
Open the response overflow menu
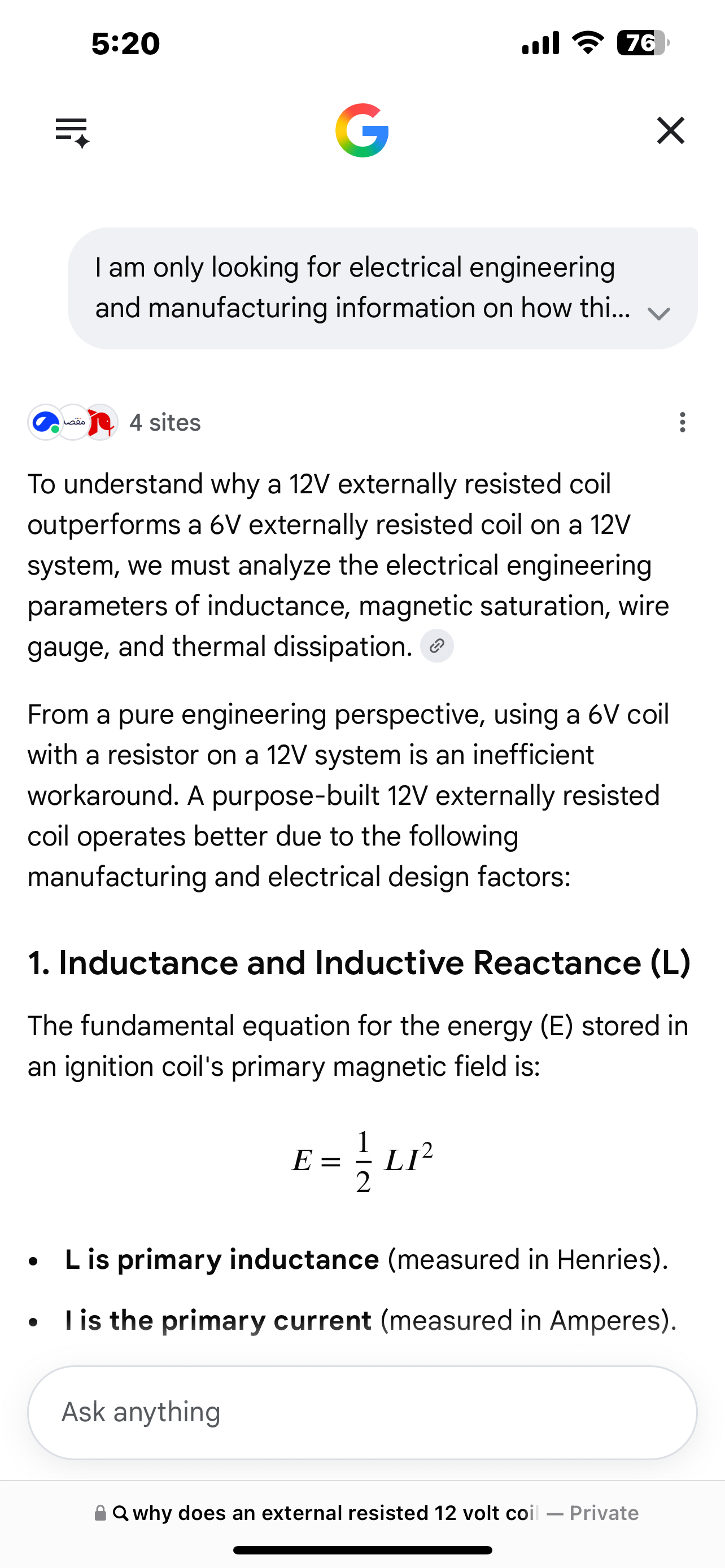tap(683, 422)
